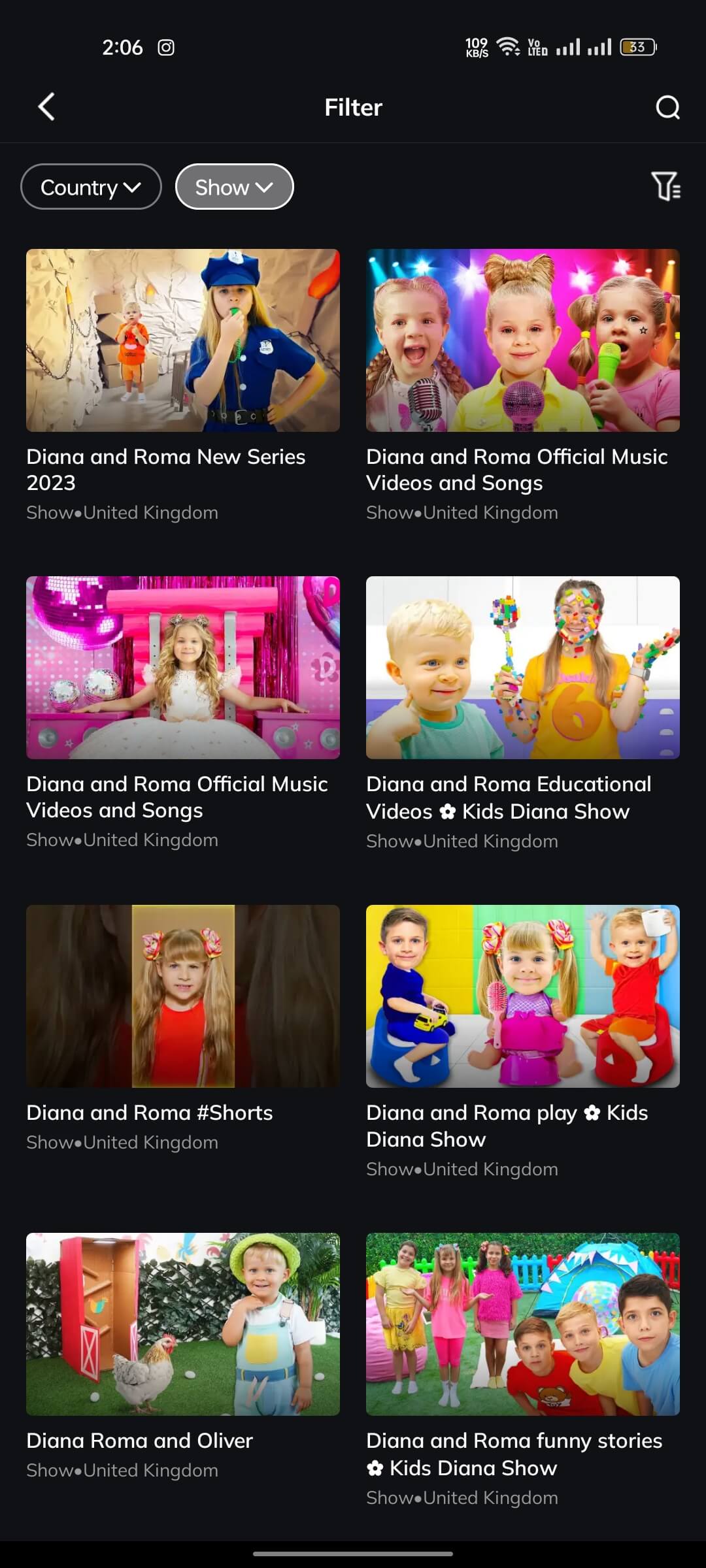Open Diana and Roma play Kids Diana Show
Screen dimensions: 706x1568
coord(523,996)
